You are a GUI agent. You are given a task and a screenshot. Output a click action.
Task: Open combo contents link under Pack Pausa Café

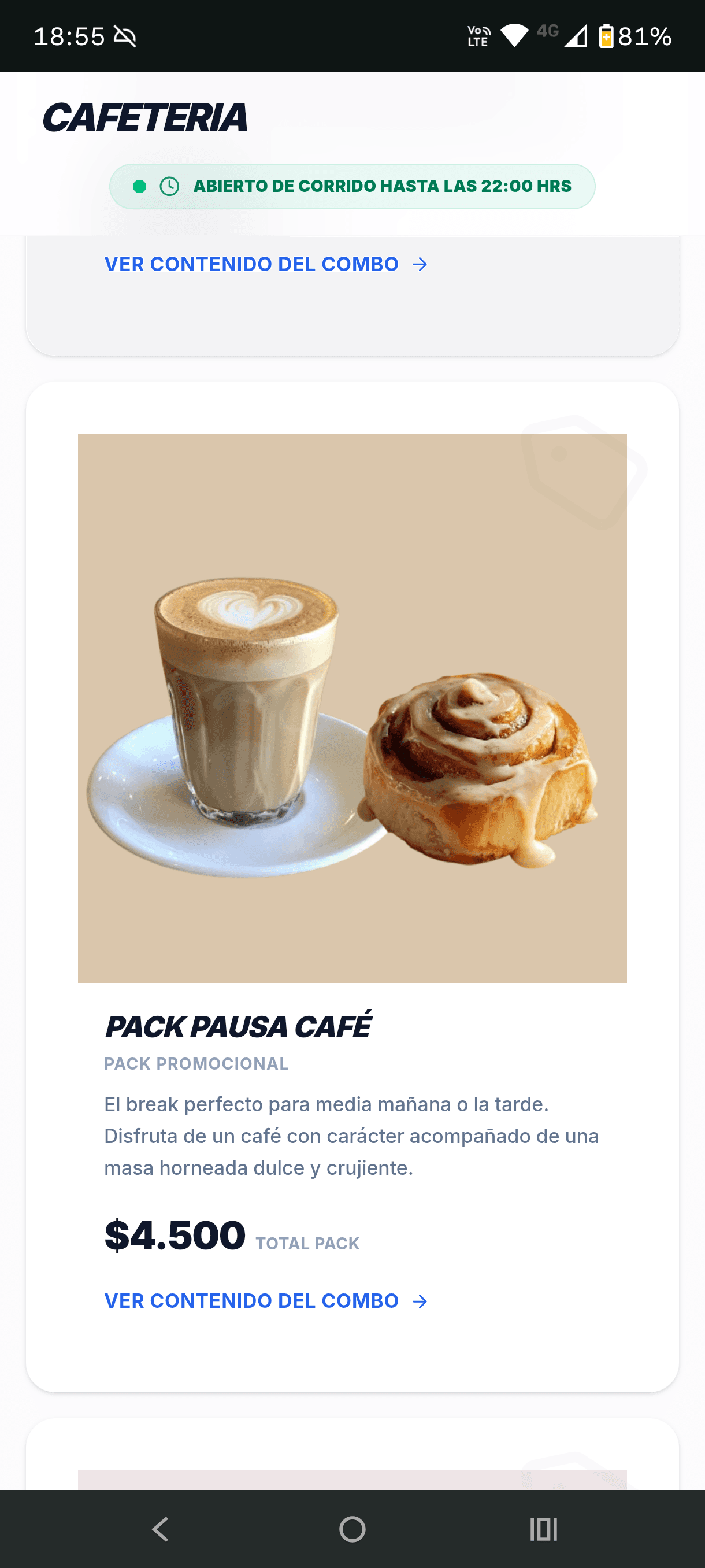pyautogui.click(x=266, y=1301)
